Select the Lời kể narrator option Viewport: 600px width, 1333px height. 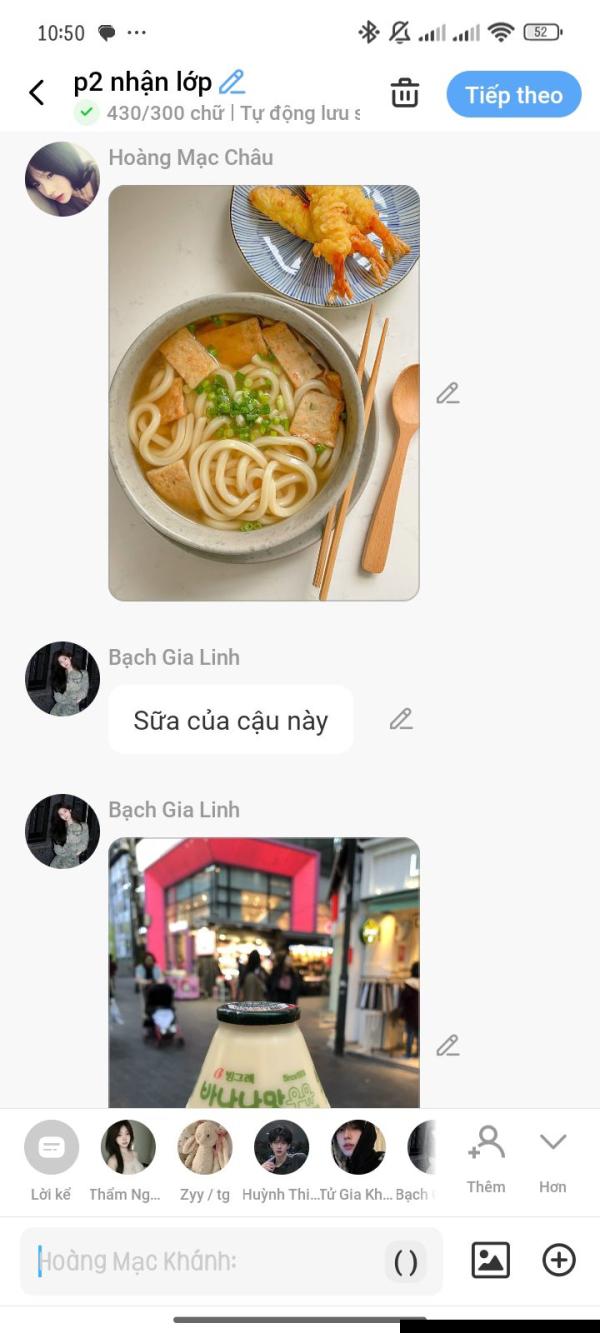51,1148
